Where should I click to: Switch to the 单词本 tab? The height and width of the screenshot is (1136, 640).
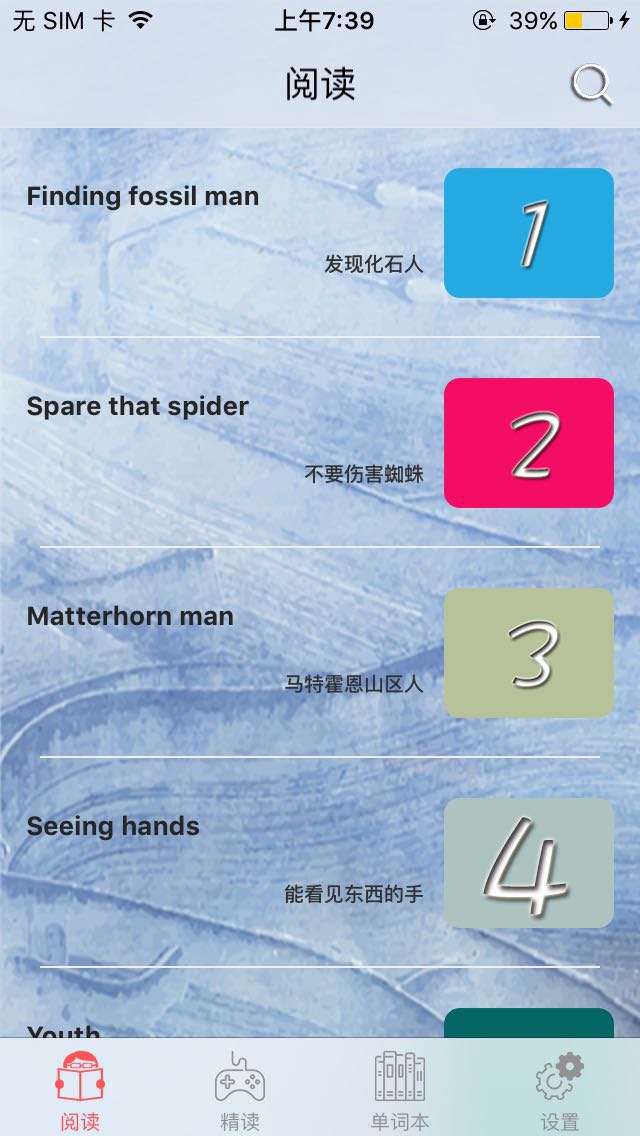[400, 1090]
